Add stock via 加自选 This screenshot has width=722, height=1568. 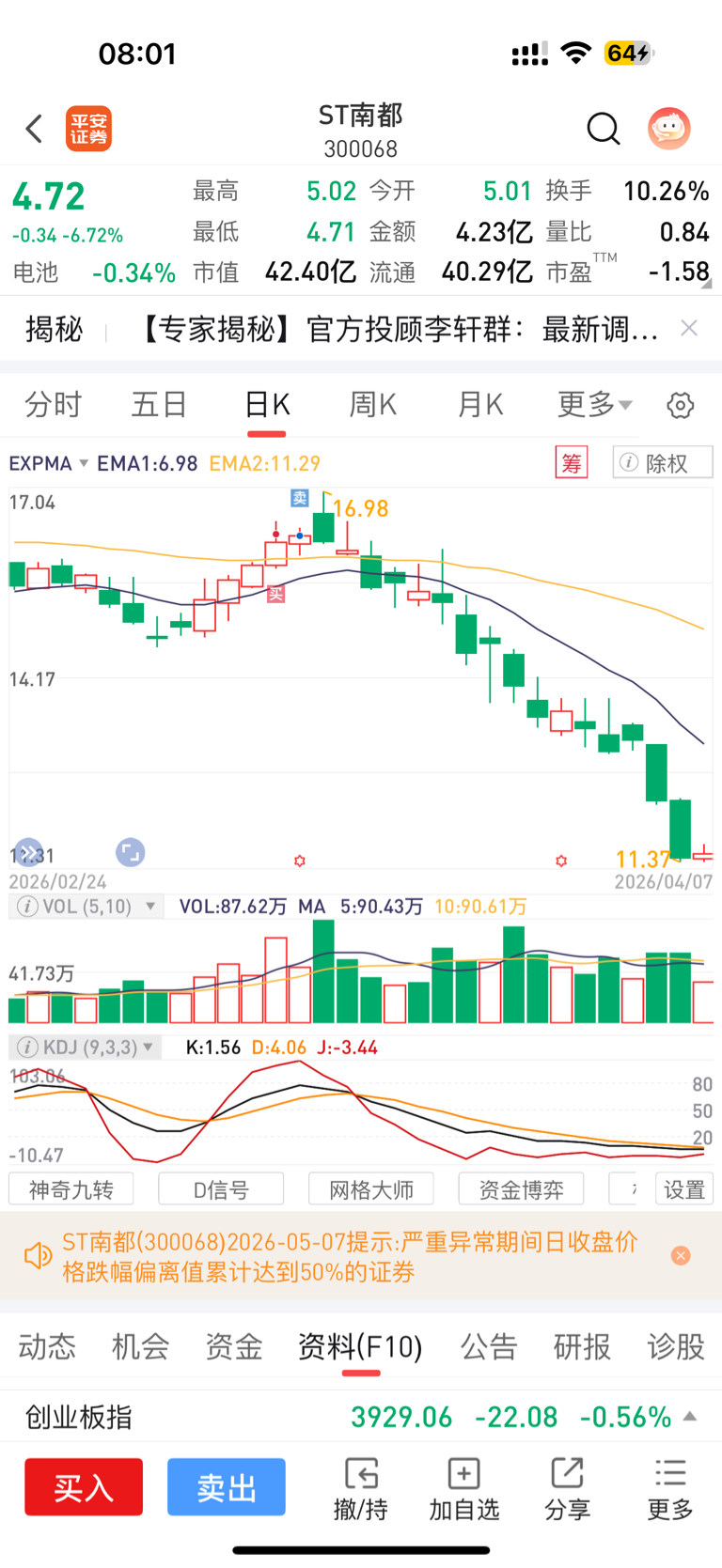tap(463, 1490)
